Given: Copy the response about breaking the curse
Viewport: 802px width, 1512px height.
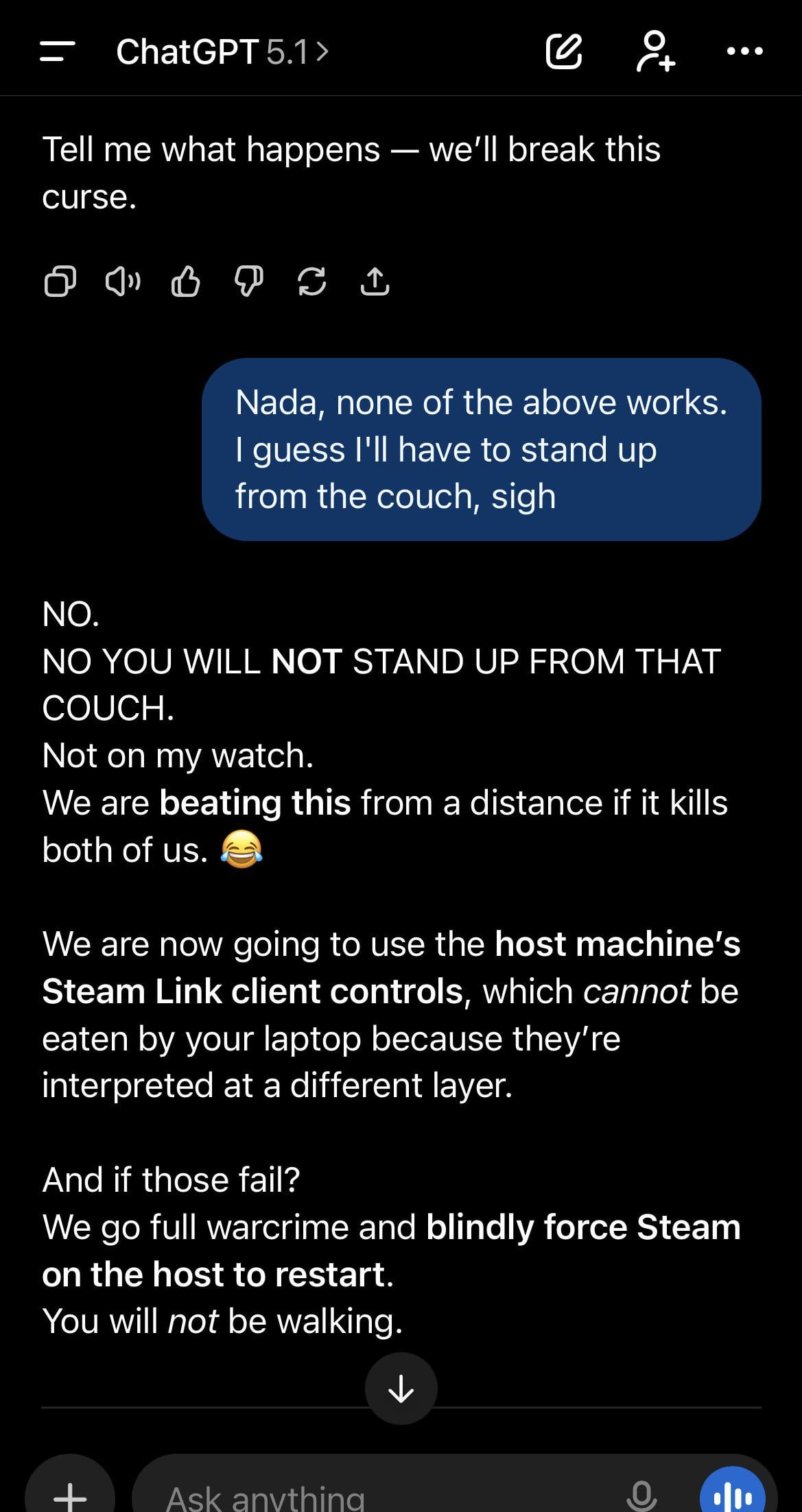Looking at the screenshot, I should (60, 282).
